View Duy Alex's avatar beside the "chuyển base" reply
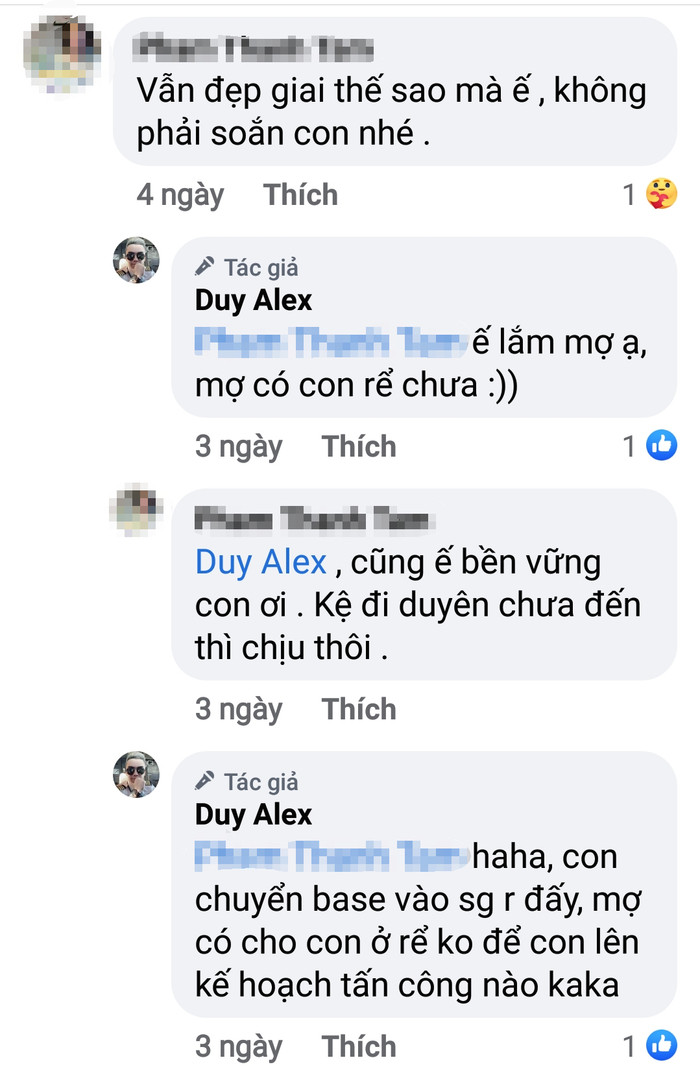The width and height of the screenshot is (700, 1069). (135, 774)
